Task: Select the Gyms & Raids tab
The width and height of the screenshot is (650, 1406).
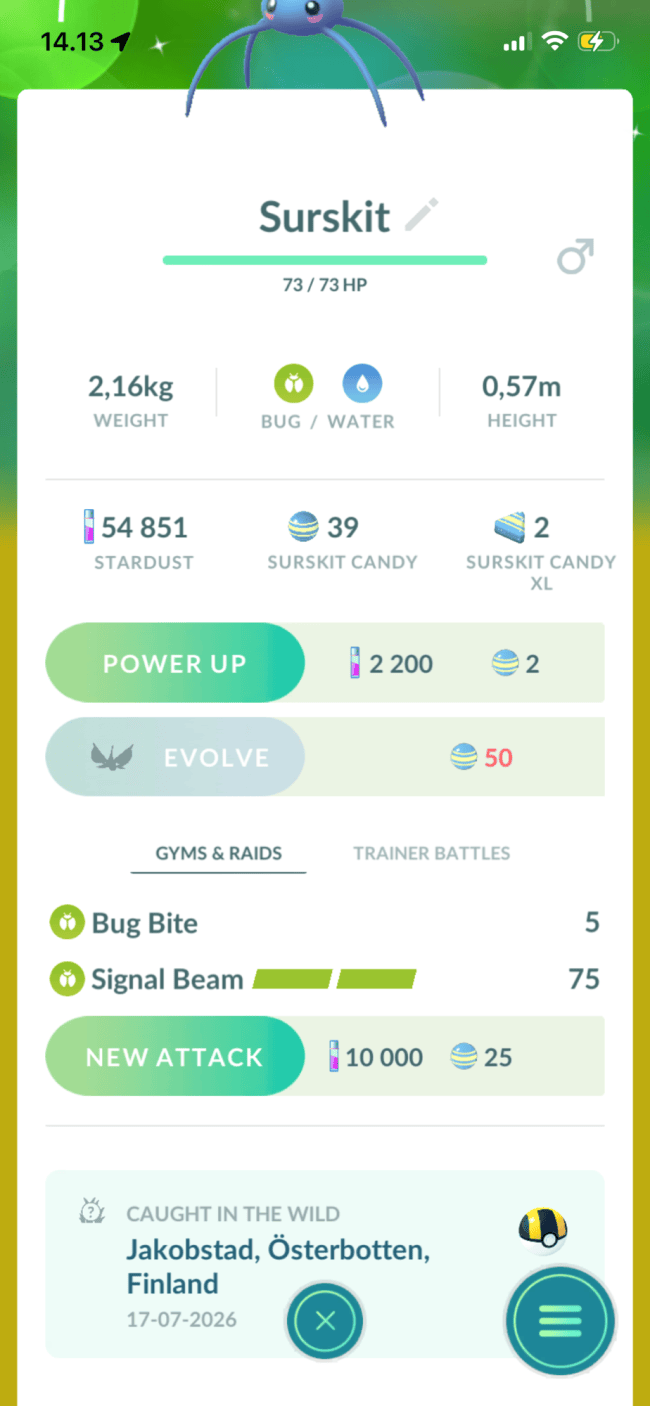Action: (218, 853)
